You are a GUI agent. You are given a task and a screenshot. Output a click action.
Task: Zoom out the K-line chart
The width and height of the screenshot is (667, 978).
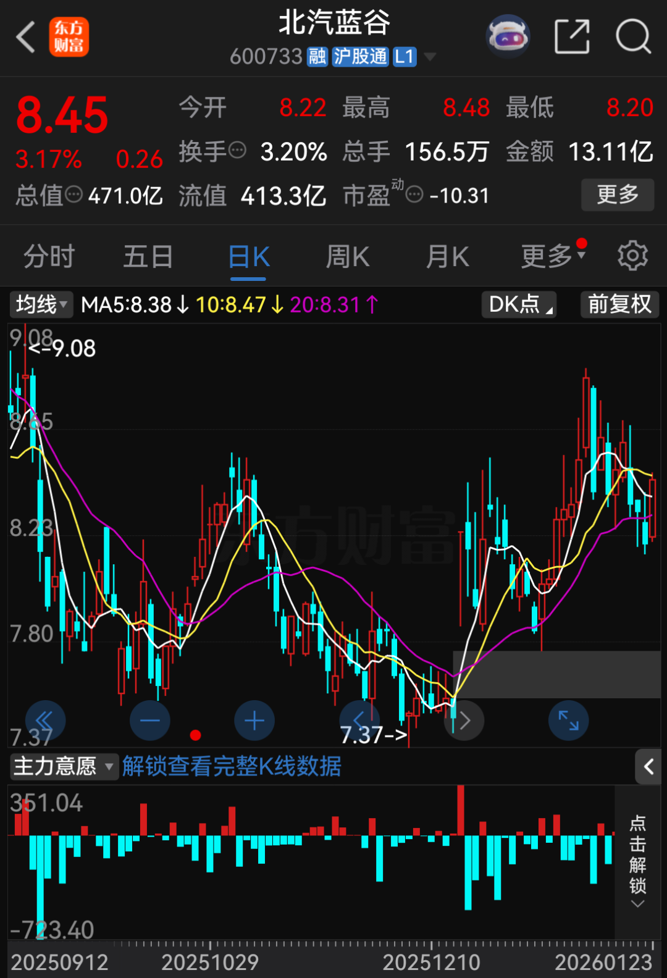pyautogui.click(x=151, y=719)
